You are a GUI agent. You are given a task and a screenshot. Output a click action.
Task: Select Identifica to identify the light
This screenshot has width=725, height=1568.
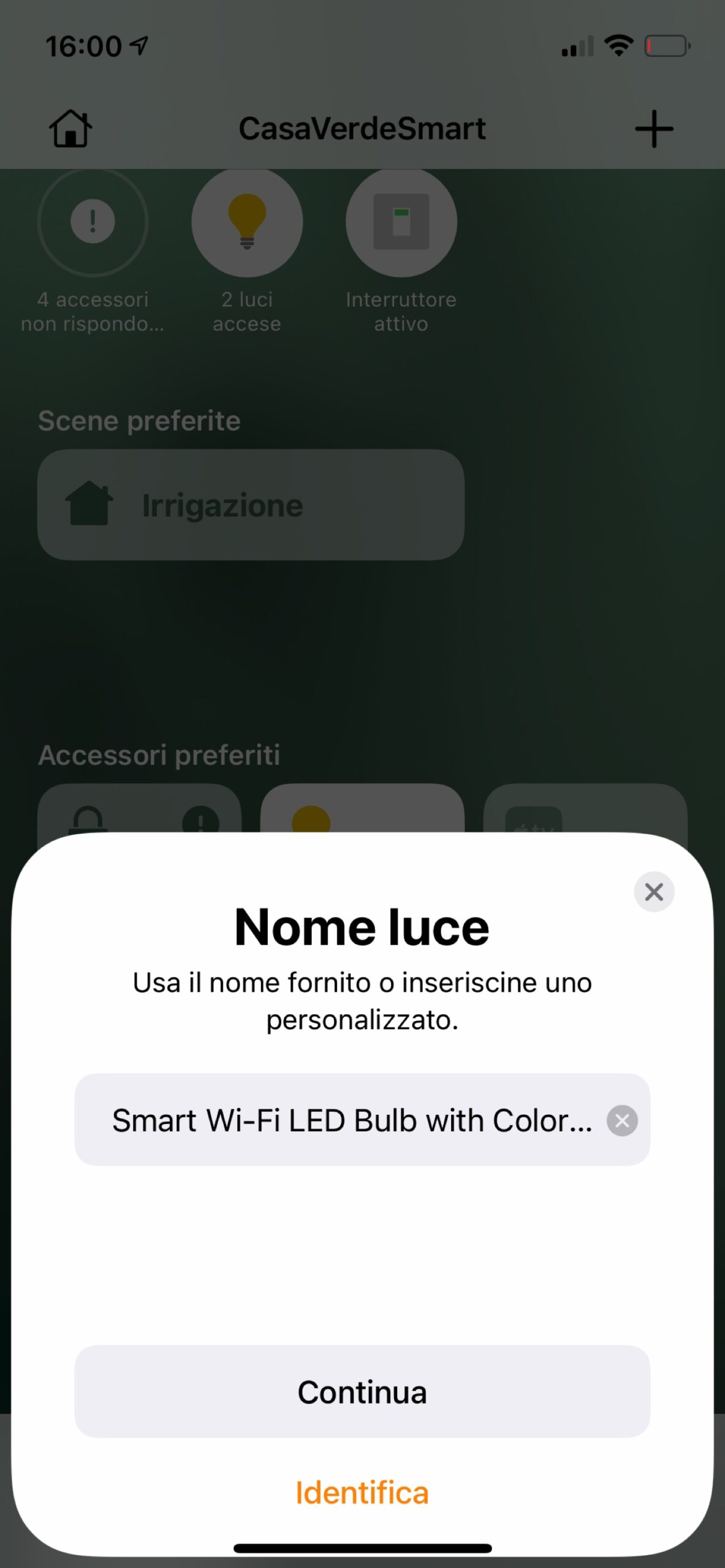click(x=362, y=1493)
